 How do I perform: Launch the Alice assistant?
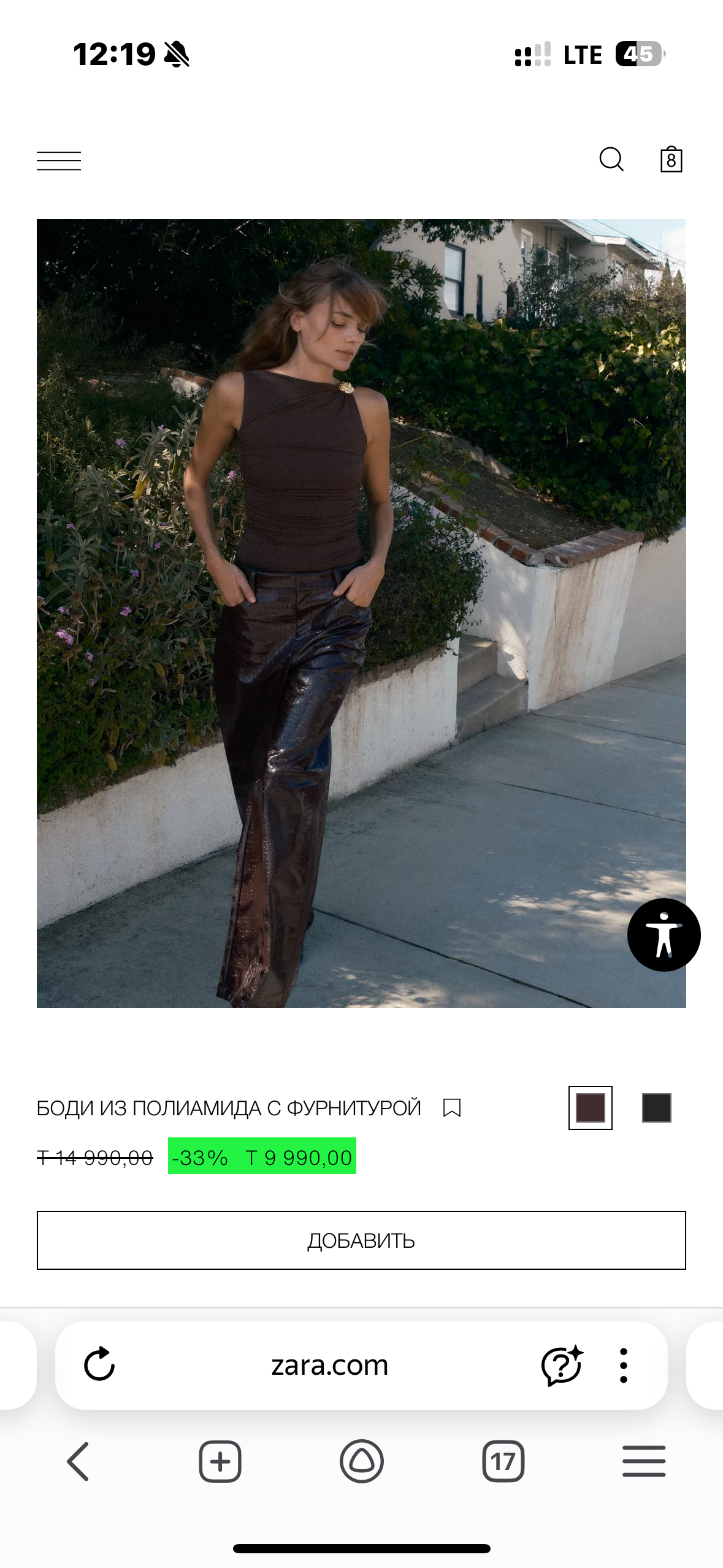pyautogui.click(x=361, y=1461)
